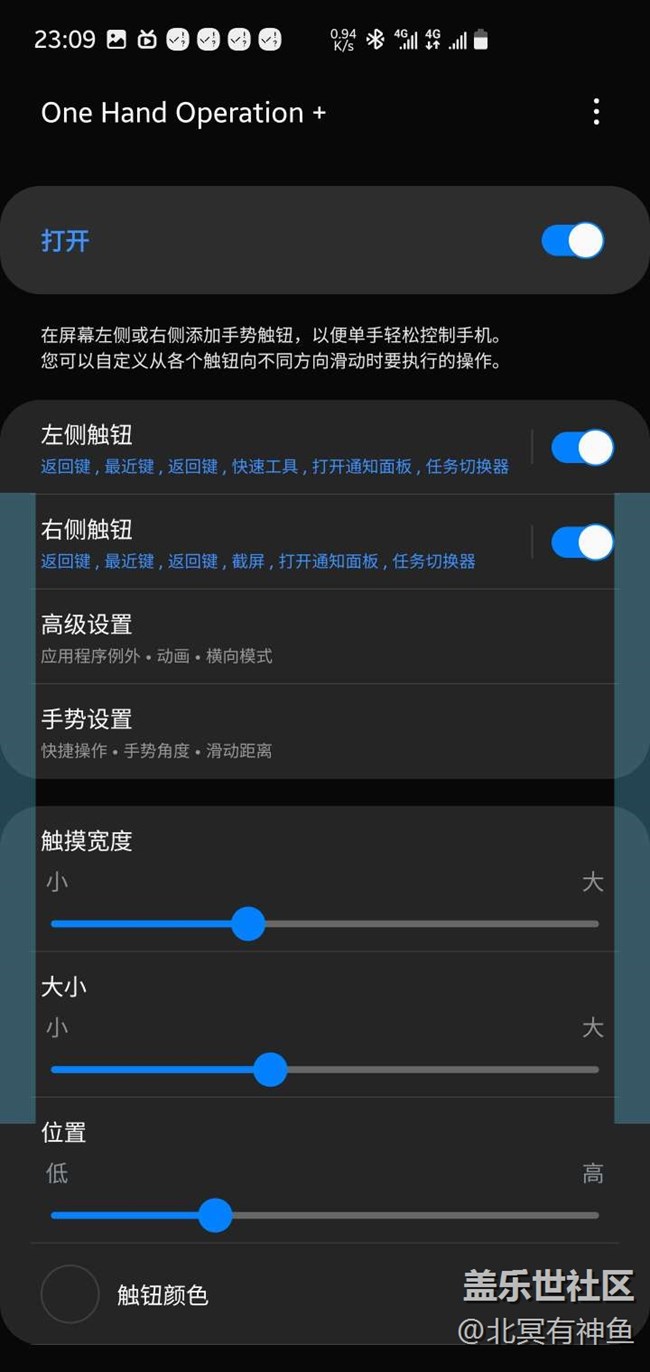The width and height of the screenshot is (650, 1372).
Task: Tap the 触摸宽度 slider track
Action: 420,924
